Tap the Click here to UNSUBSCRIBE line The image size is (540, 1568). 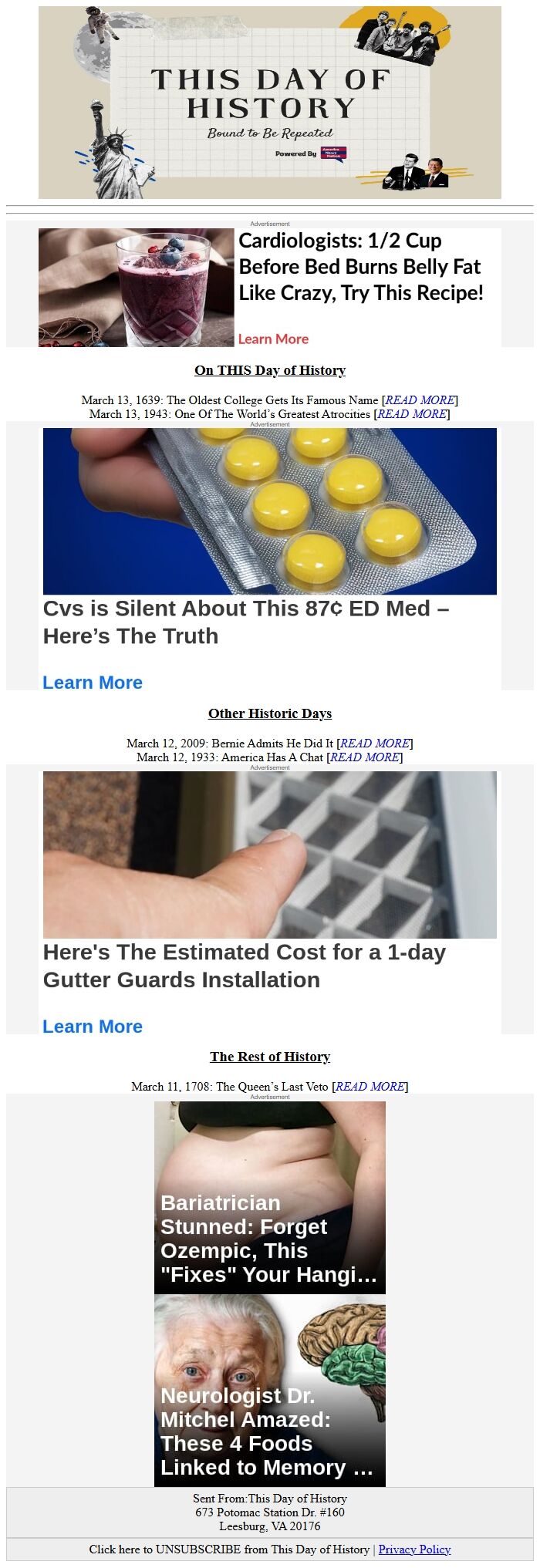click(x=229, y=1549)
